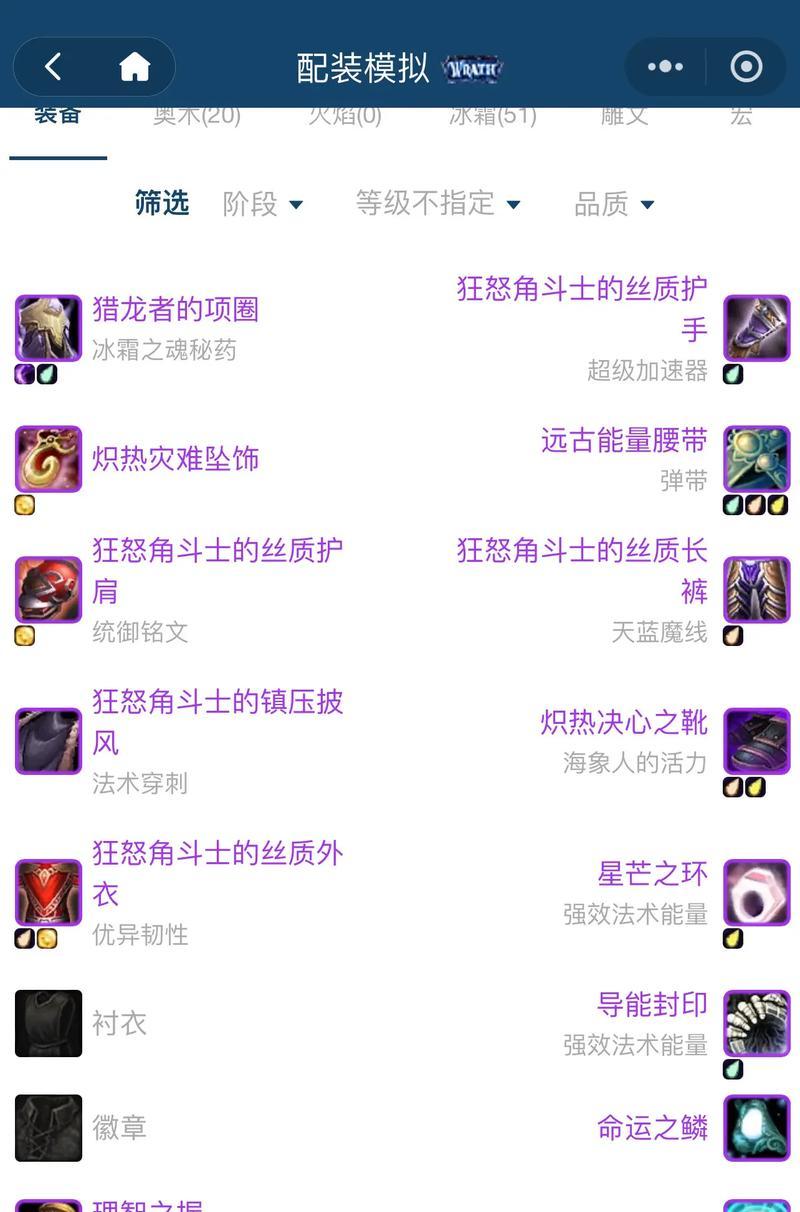800x1212 pixels.
Task: Return to the mini program home
Action: tap(135, 67)
